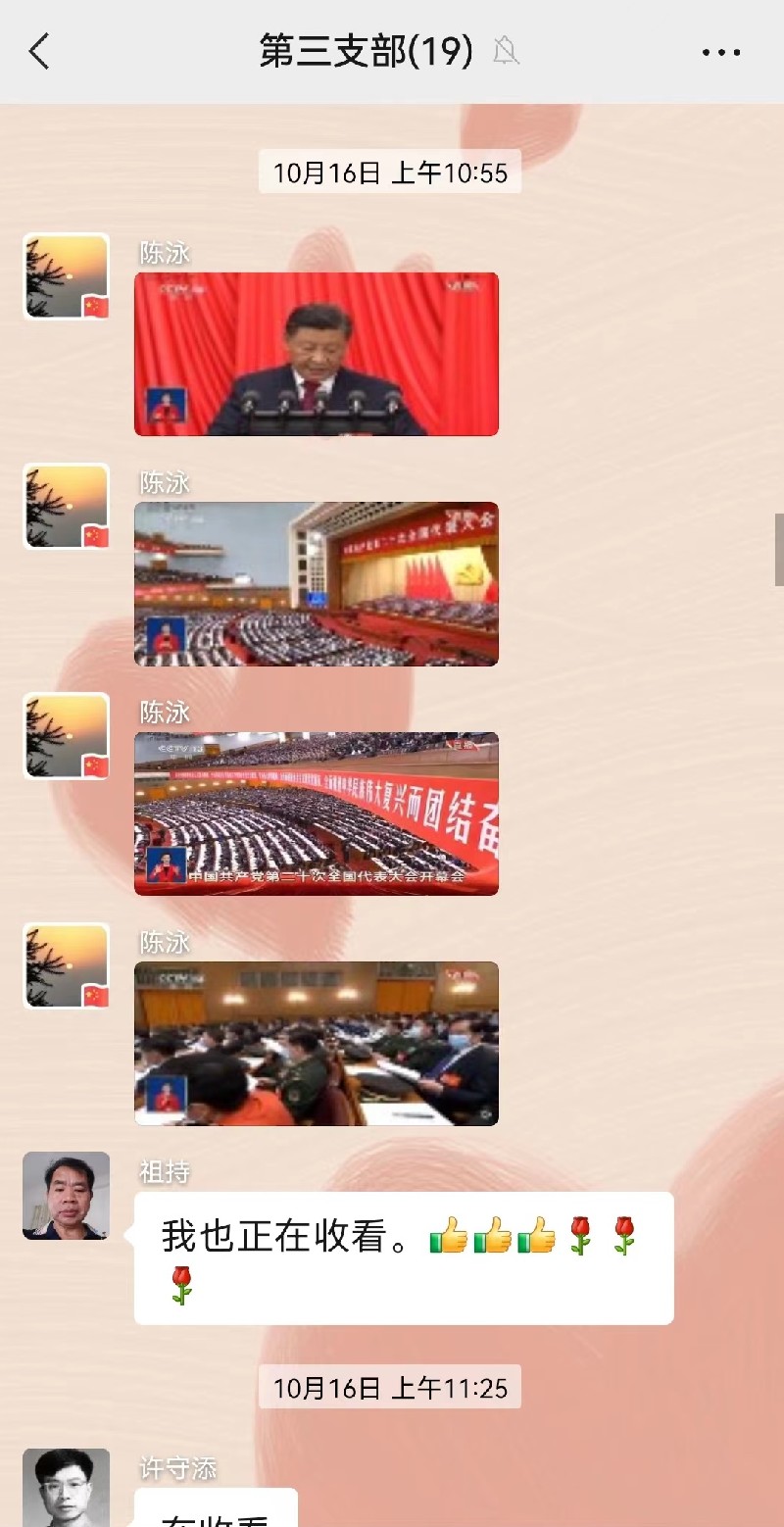Open 陈泳's avatar beside the first image
This screenshot has height=1527, width=784.
[67, 276]
